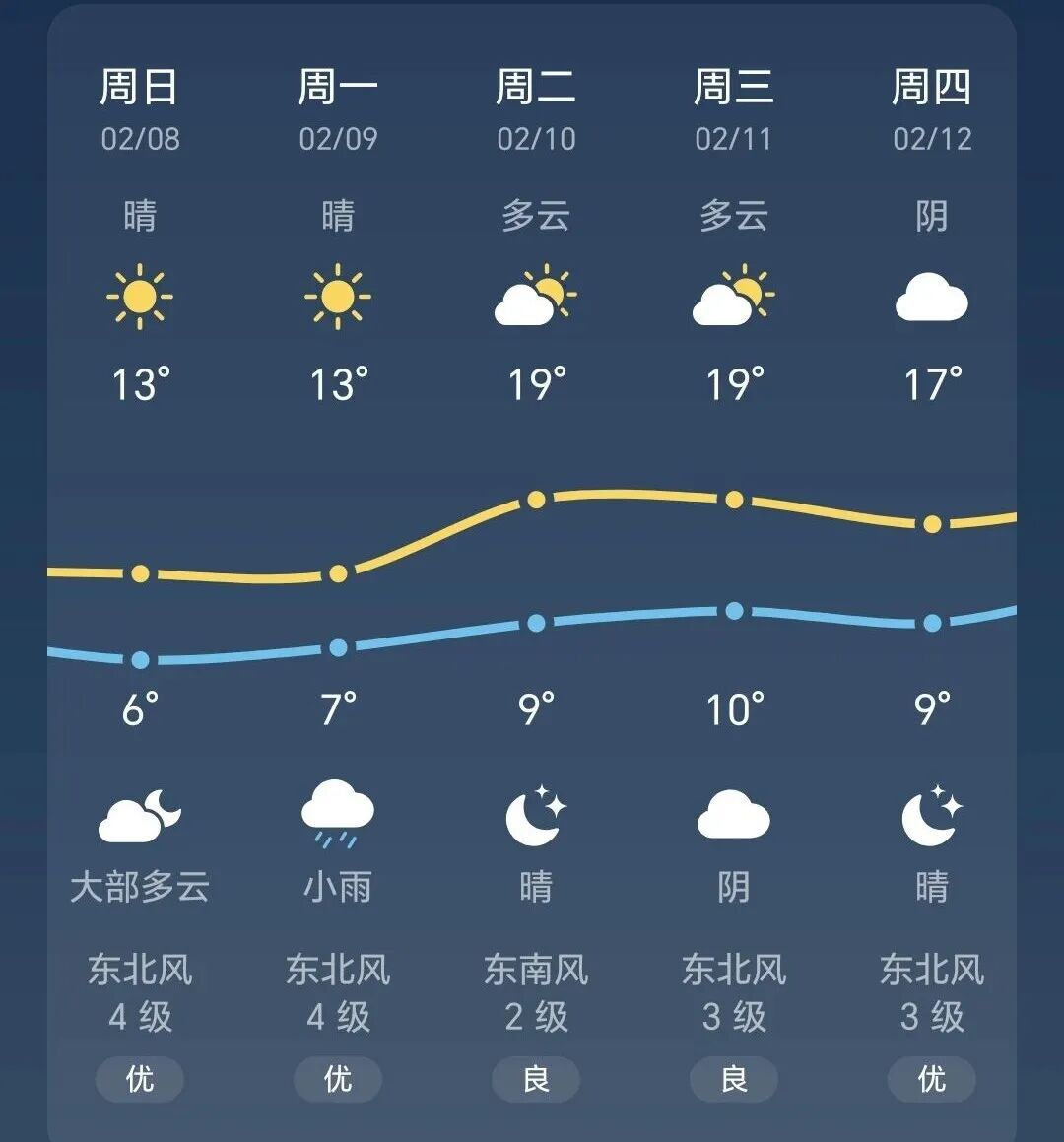Open the 周三 02/11 forecast details
The width and height of the screenshot is (1064, 1142).
pyautogui.click(x=734, y=108)
